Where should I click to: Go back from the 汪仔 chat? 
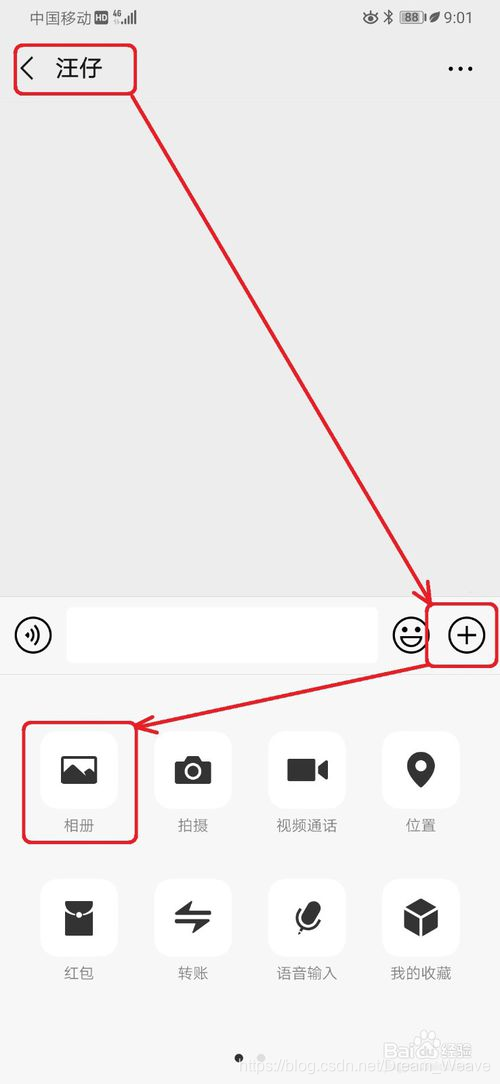tap(27, 68)
